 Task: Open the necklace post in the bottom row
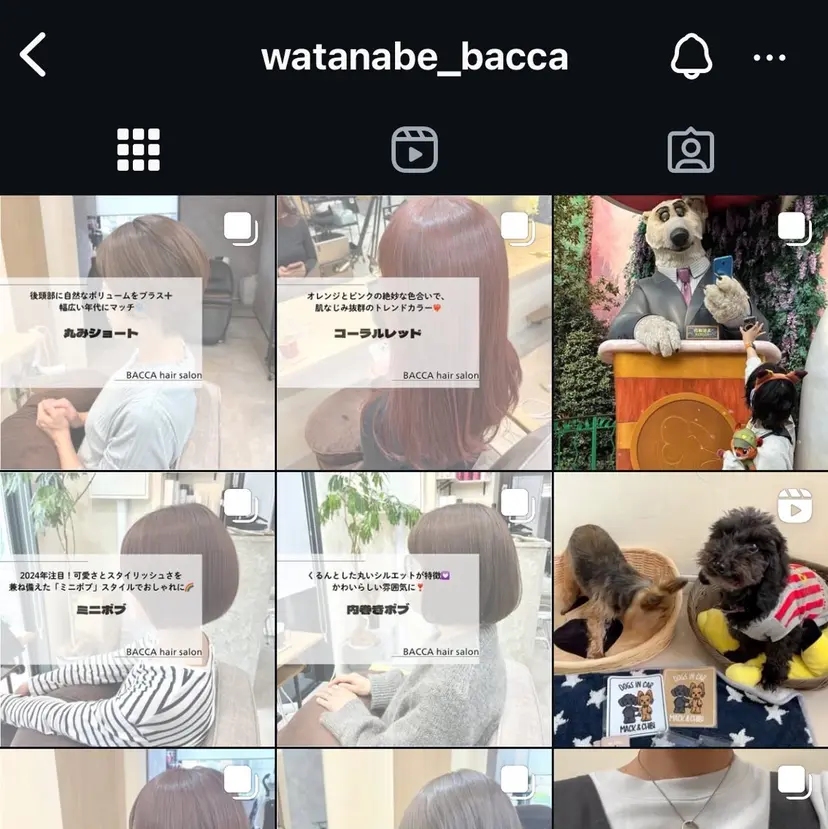(x=690, y=790)
